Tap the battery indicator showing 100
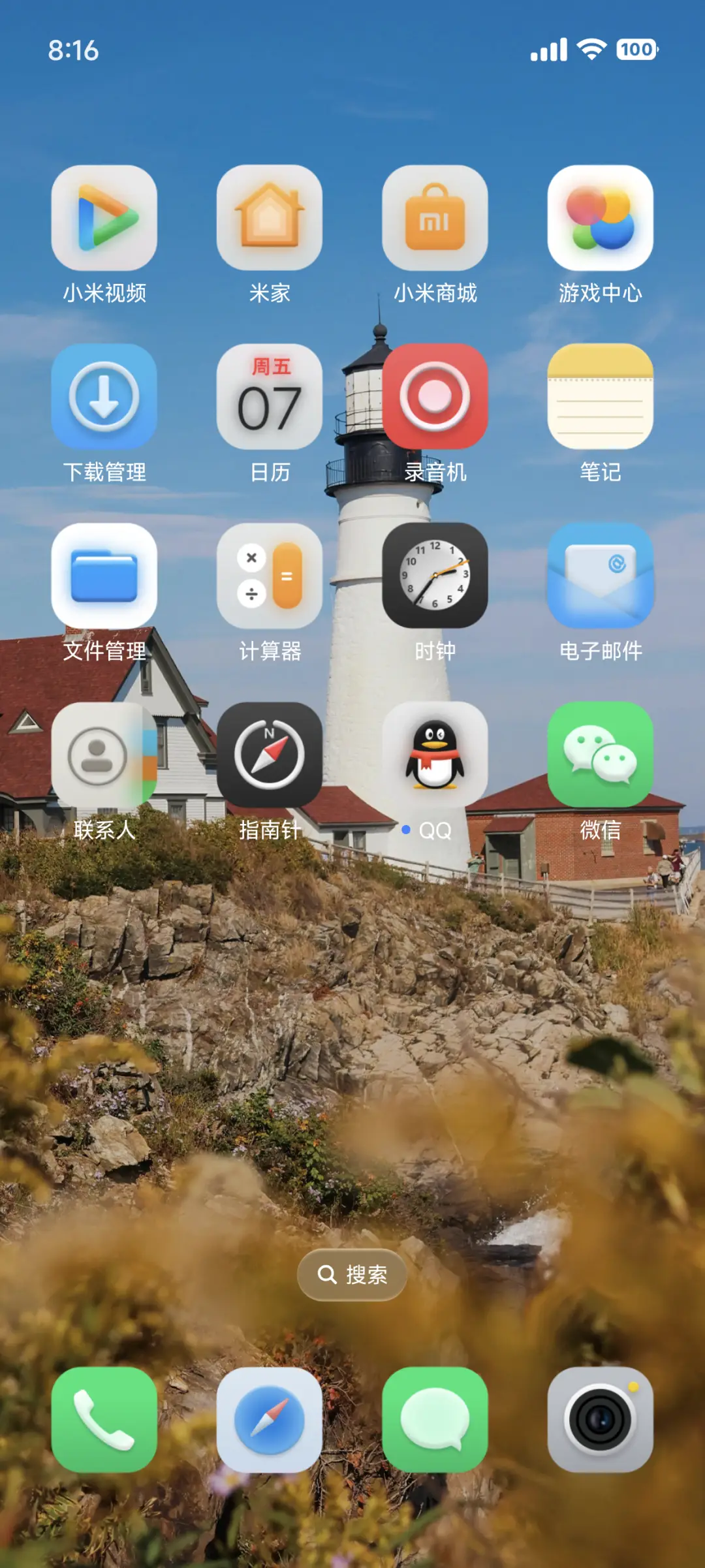 coord(636,48)
